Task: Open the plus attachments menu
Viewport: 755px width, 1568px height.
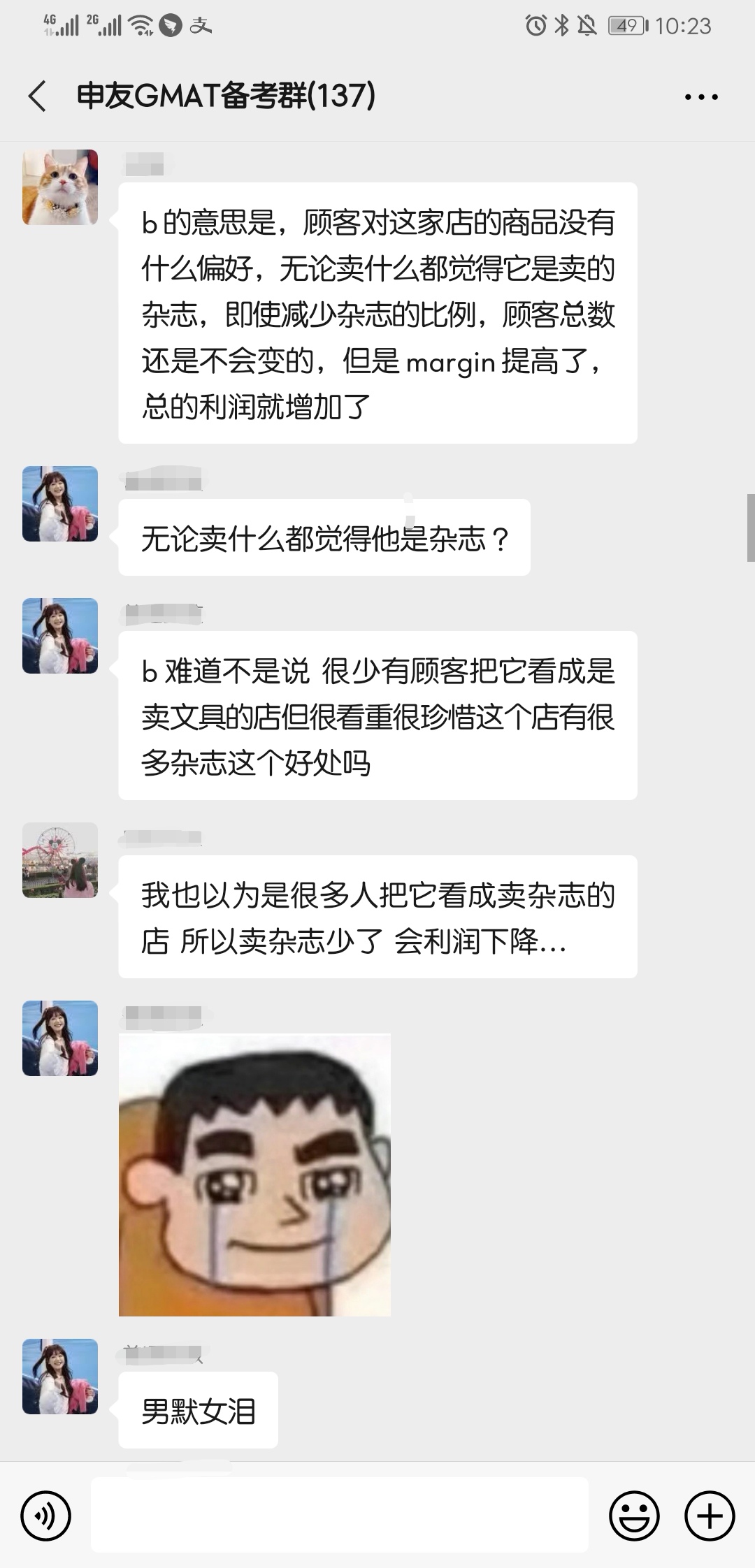Action: 710,1517
